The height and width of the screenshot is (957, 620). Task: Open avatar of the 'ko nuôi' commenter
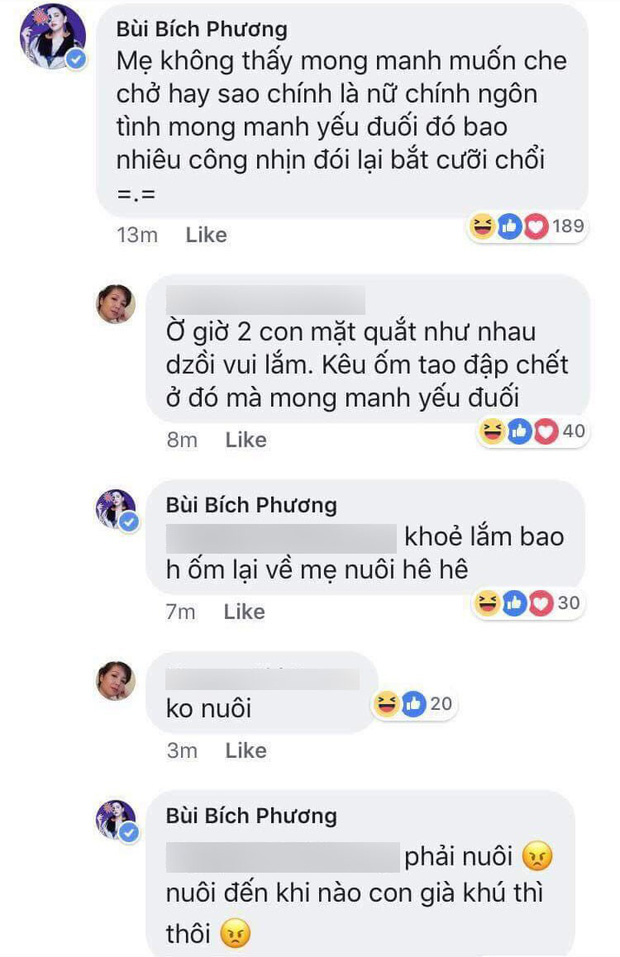point(115,681)
